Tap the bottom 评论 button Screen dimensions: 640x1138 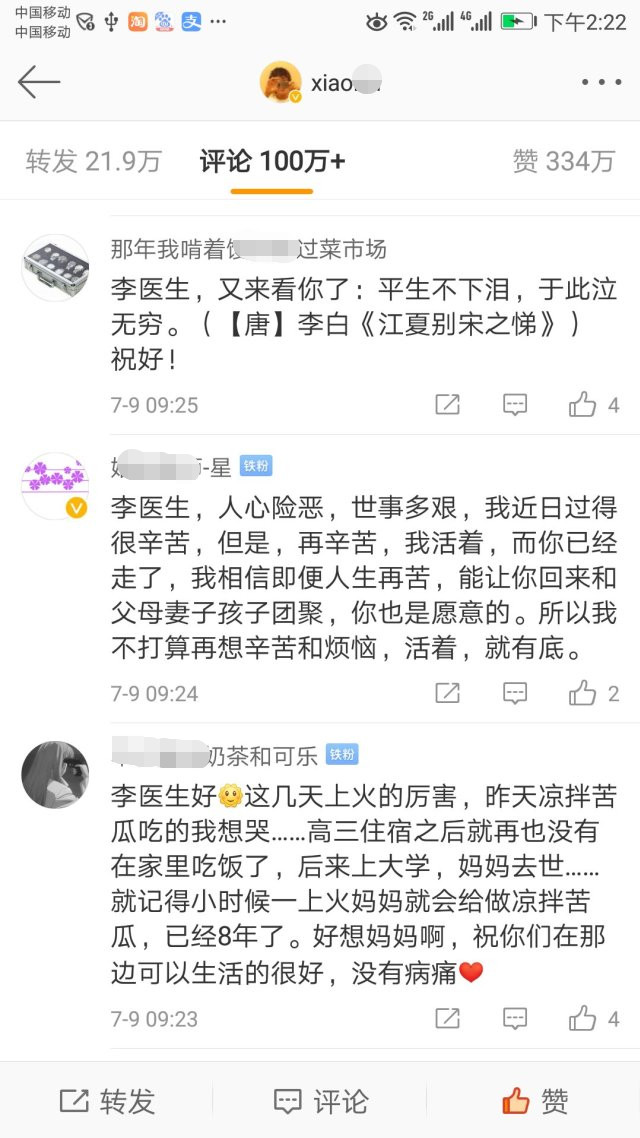click(320, 1101)
